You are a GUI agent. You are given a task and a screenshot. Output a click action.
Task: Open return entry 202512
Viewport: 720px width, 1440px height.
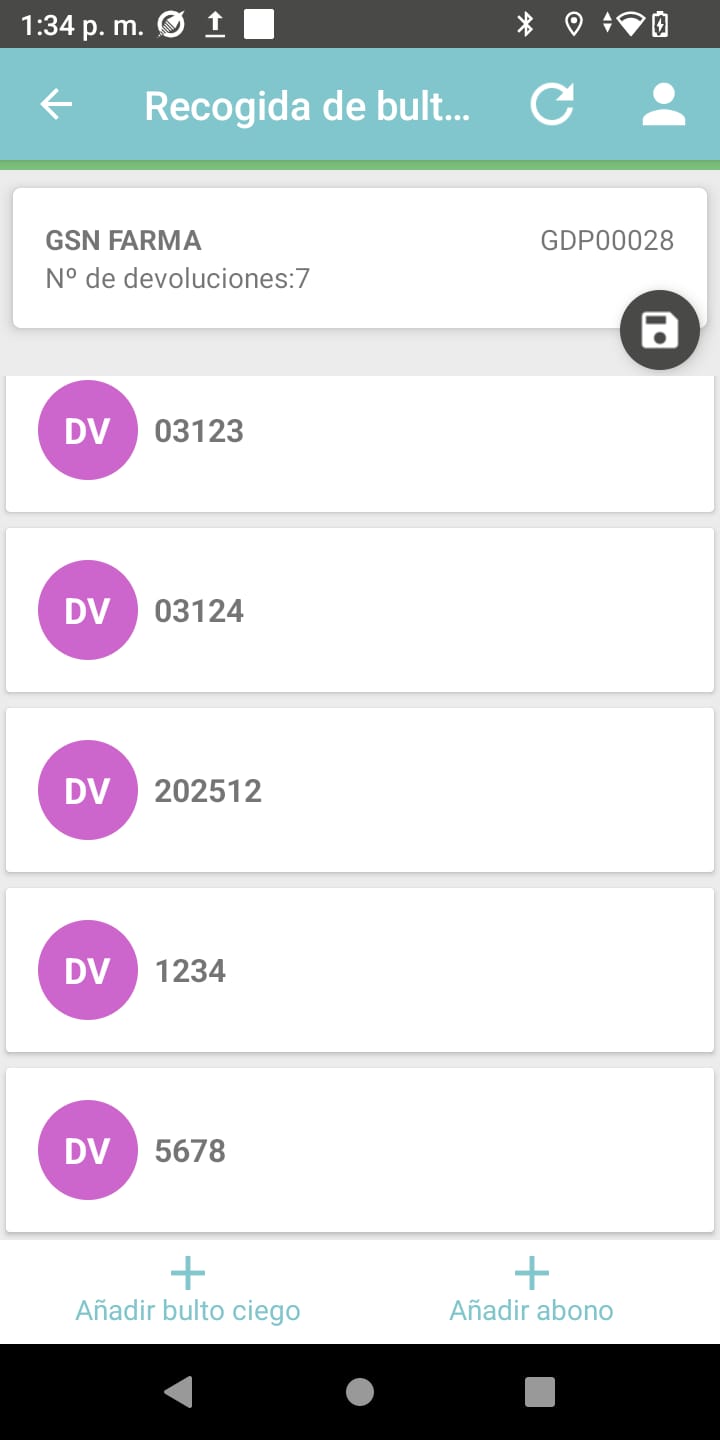360,790
